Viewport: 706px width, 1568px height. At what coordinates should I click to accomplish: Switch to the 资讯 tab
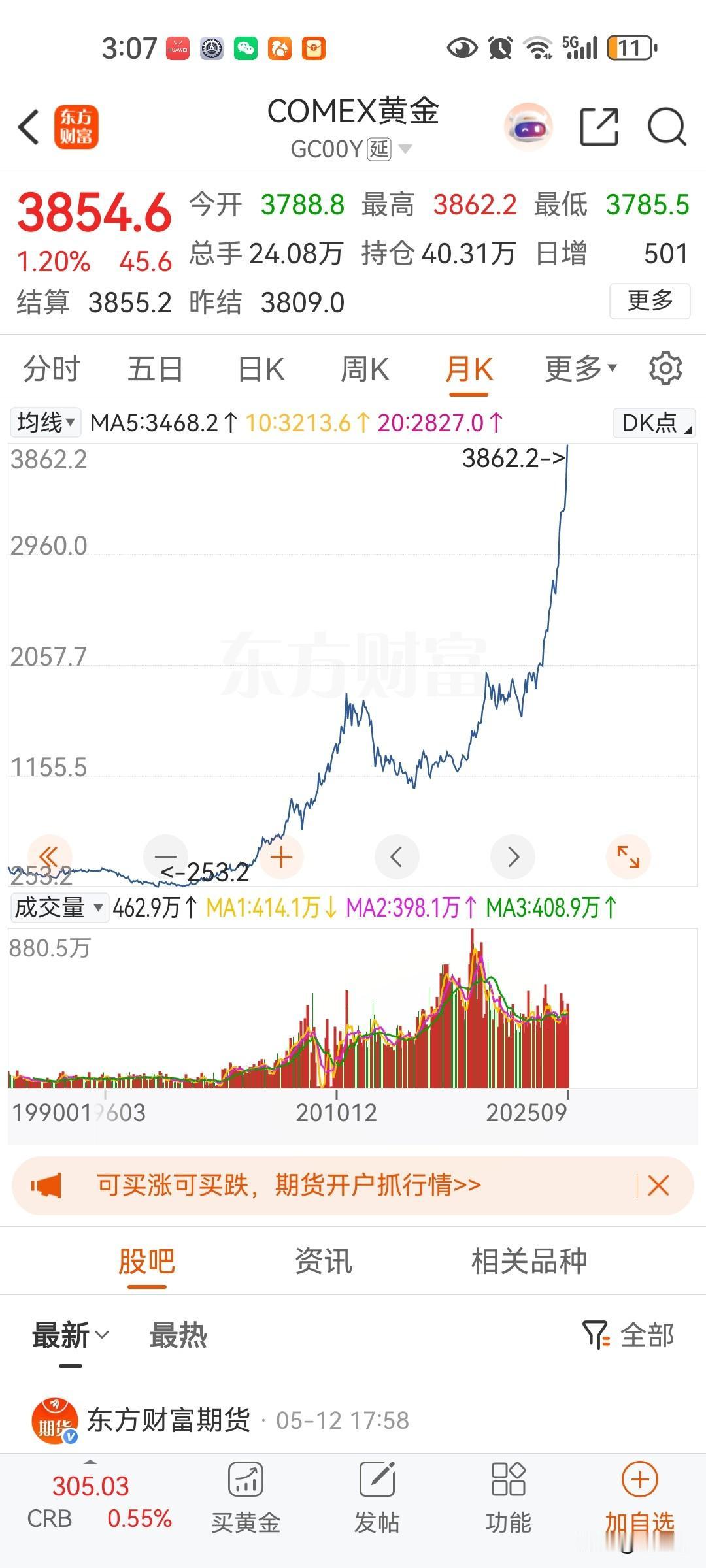(x=324, y=1261)
